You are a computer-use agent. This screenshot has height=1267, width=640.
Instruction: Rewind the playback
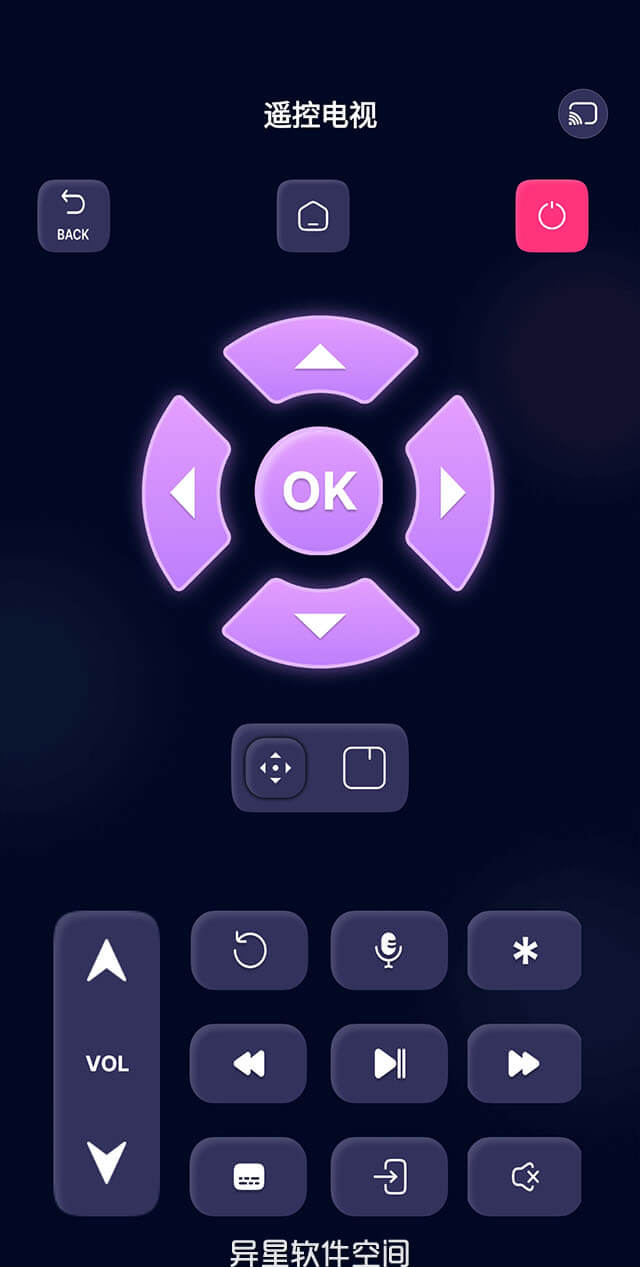(248, 1063)
